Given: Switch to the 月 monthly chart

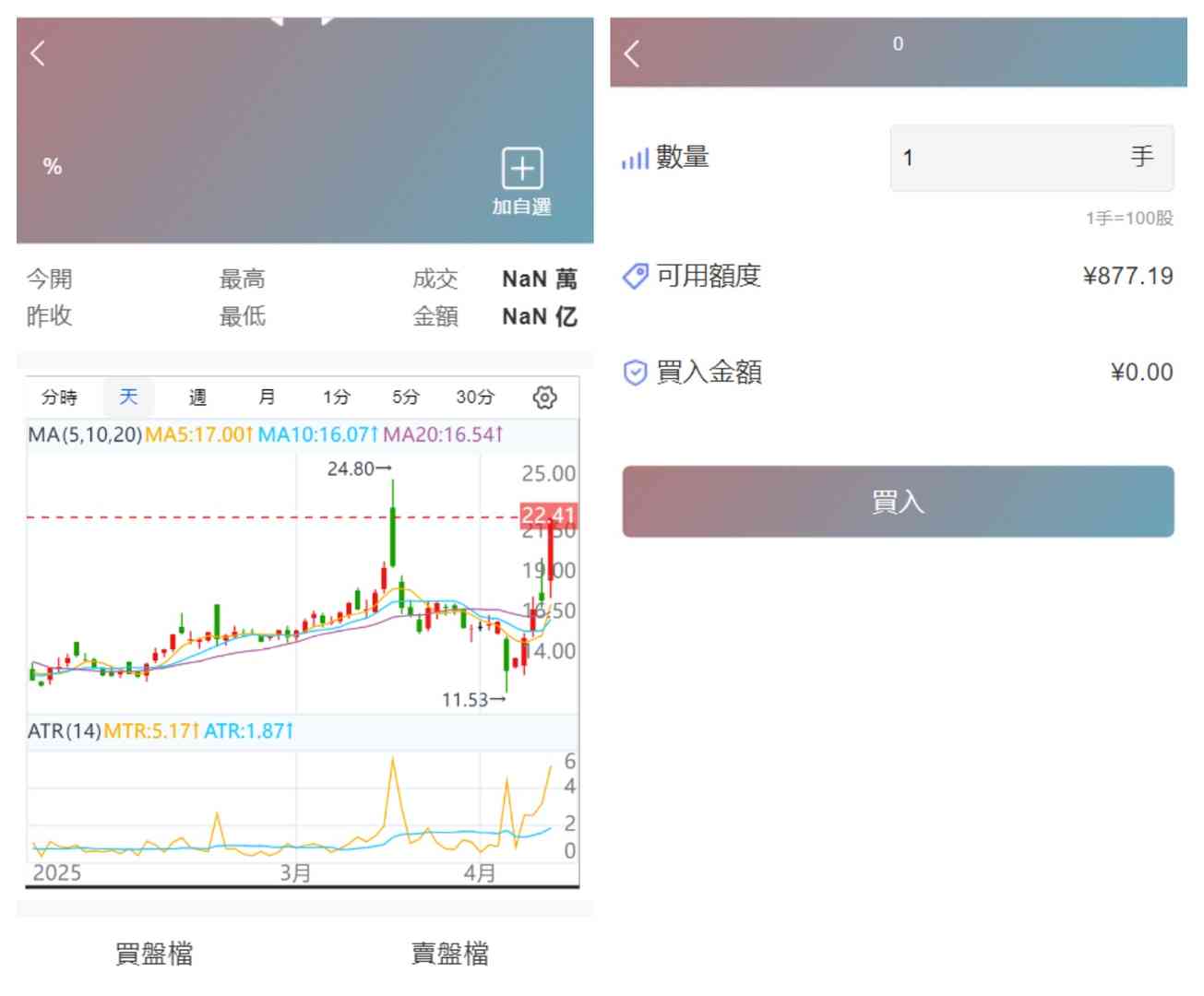Looking at the screenshot, I should click(x=267, y=397).
